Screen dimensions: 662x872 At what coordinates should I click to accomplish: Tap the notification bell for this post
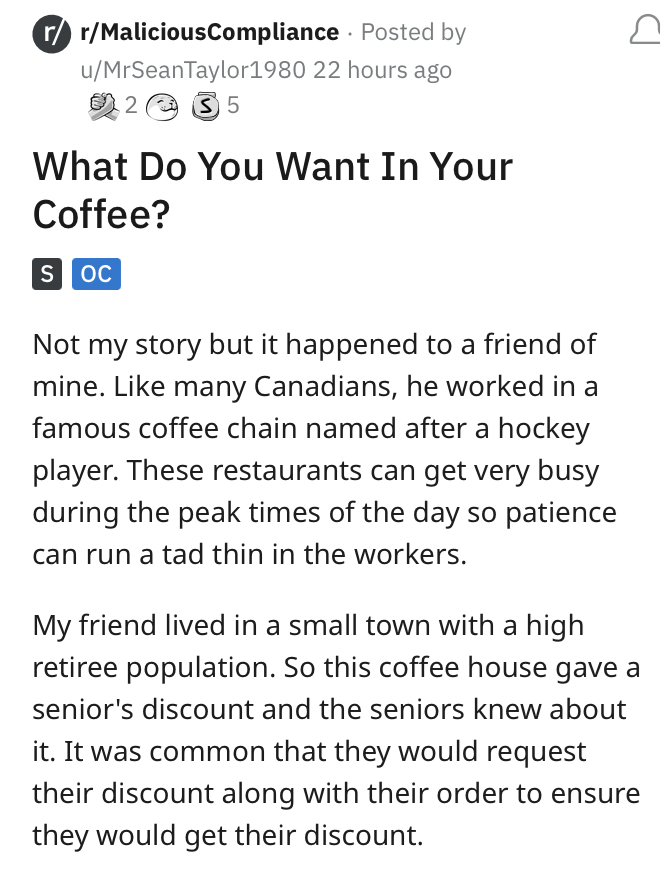[x=645, y=32]
